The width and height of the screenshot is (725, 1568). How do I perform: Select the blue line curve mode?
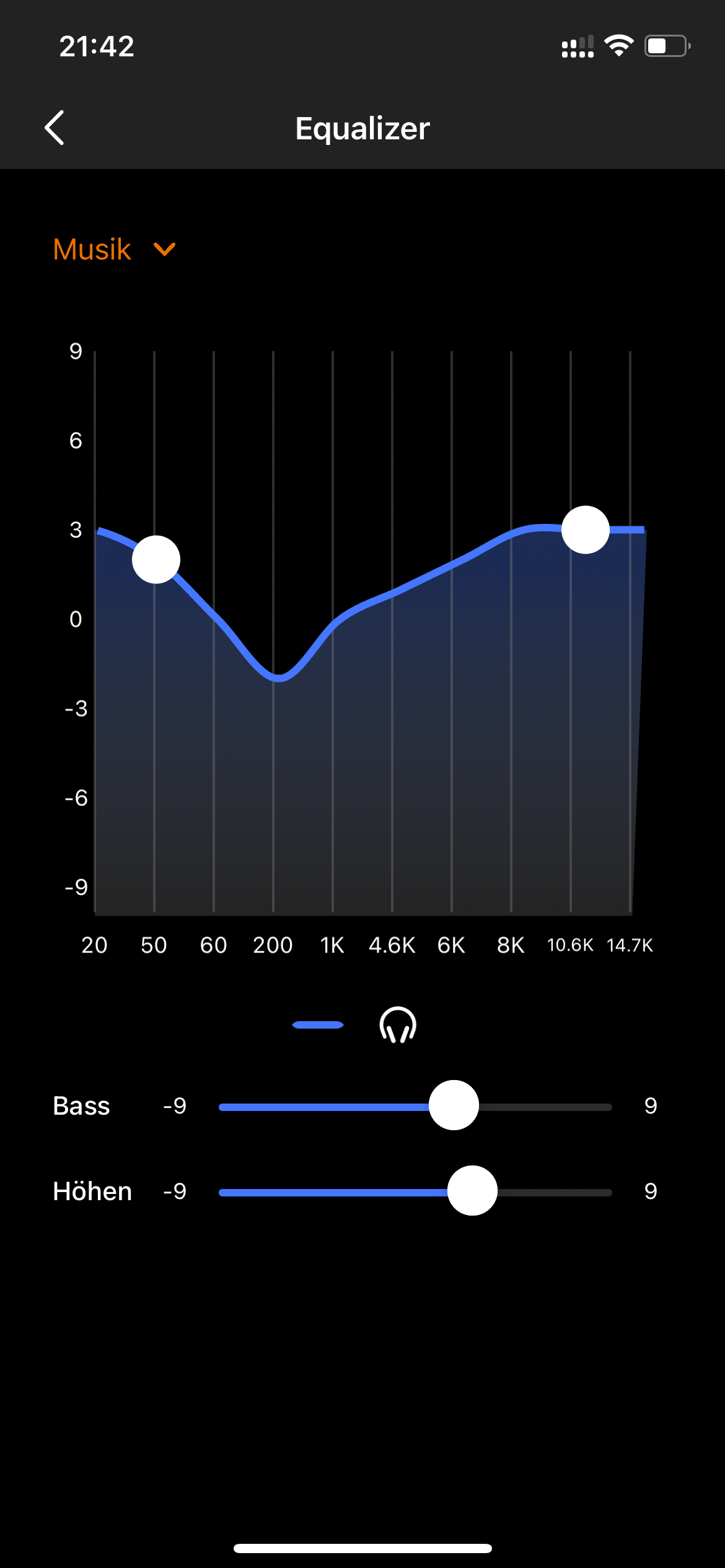coord(318,1025)
